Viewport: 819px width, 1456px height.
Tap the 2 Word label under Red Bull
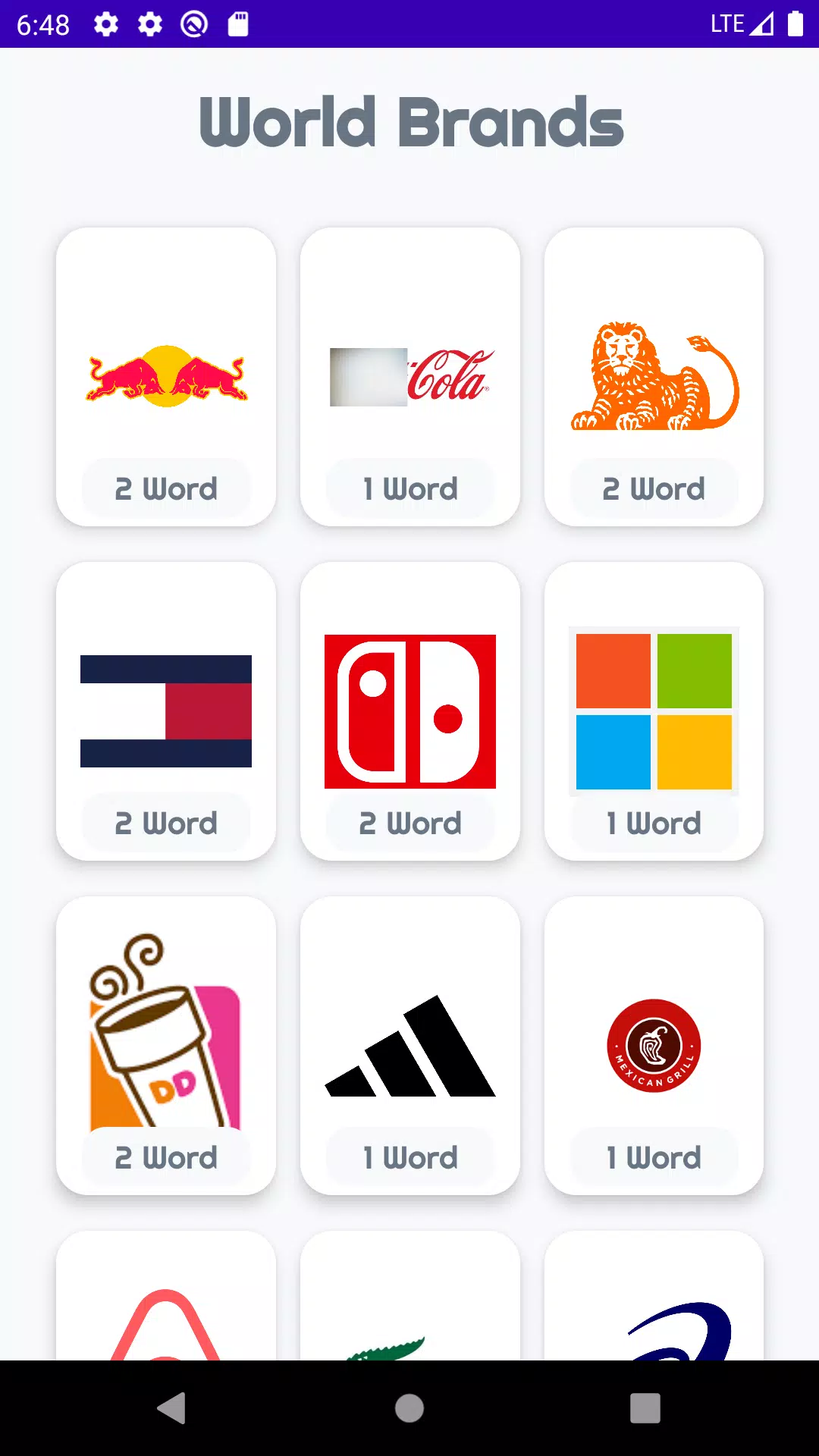coord(166,488)
